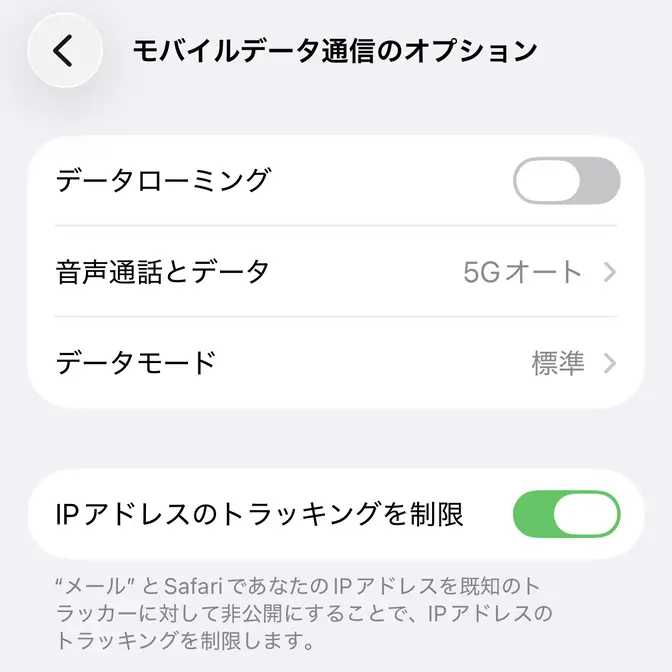Open データモード options

coord(336,362)
